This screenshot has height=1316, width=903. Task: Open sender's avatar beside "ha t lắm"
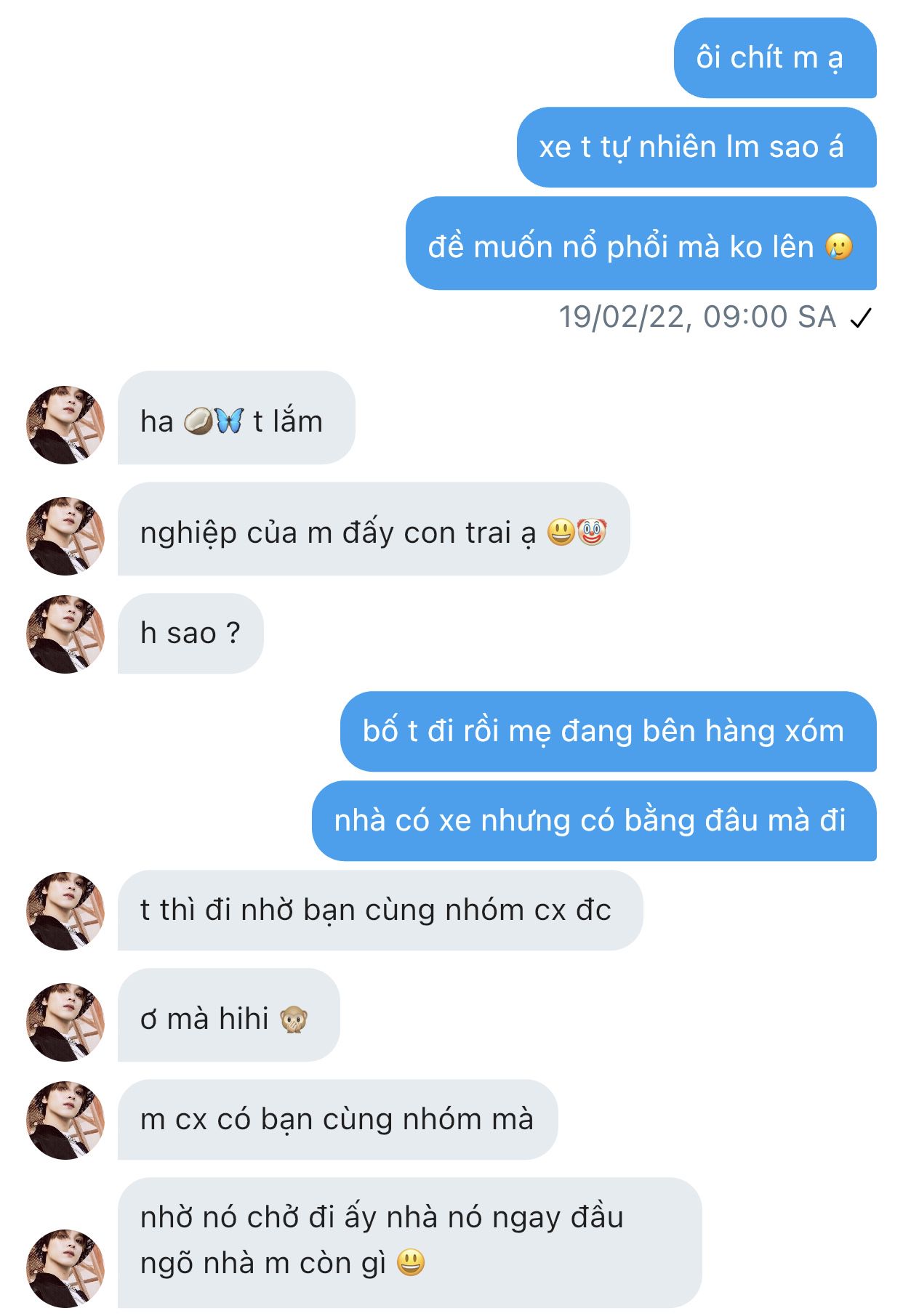(x=65, y=425)
